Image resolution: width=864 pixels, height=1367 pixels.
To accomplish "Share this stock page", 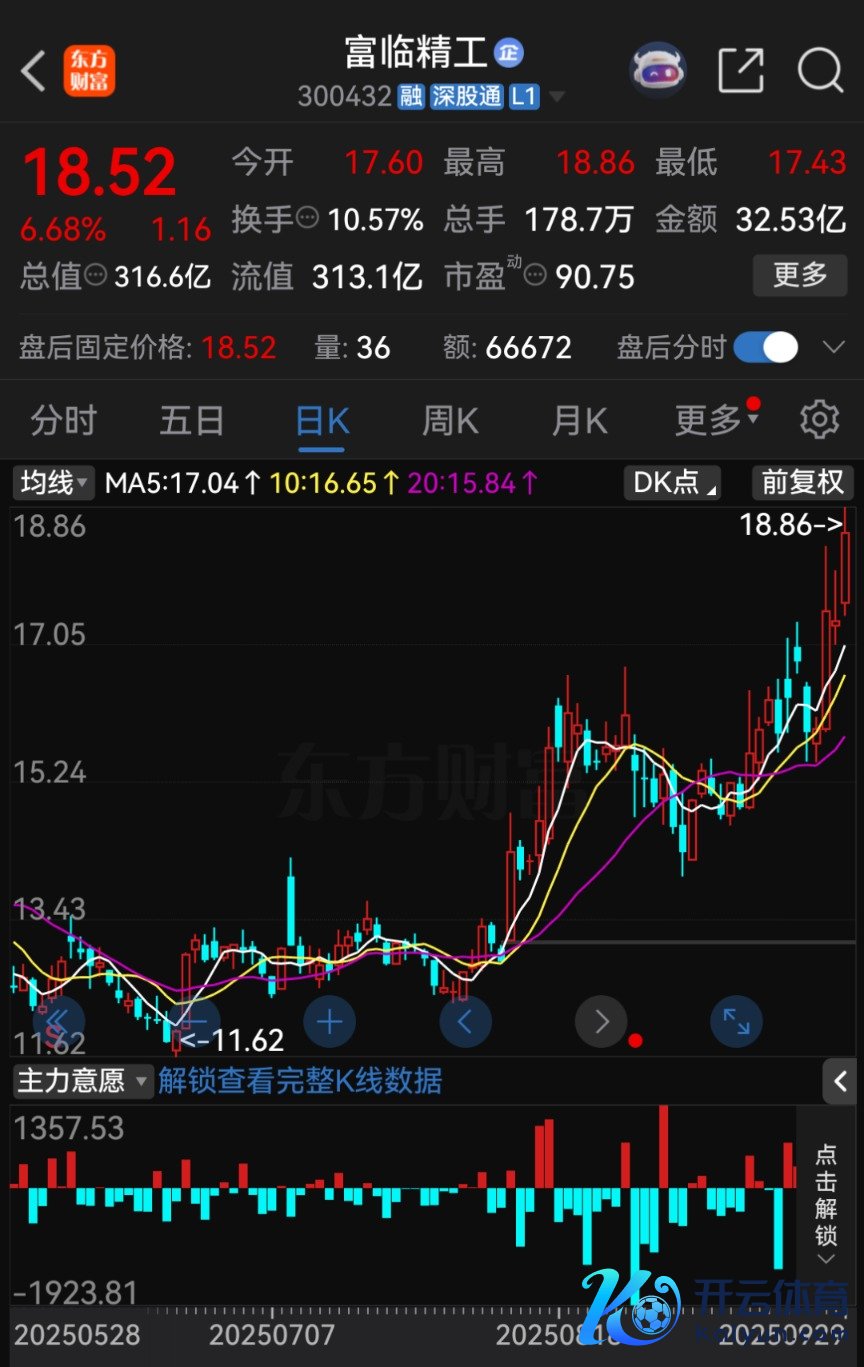I will (741, 71).
